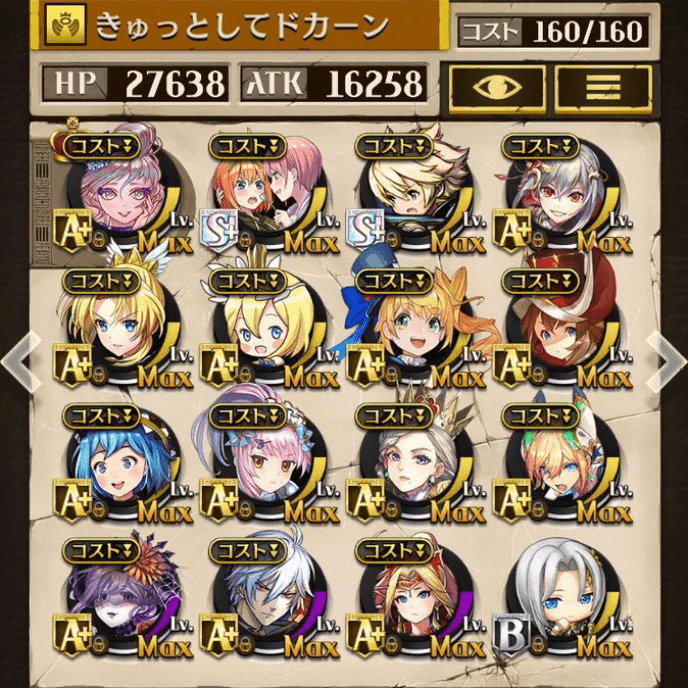
Task: Tap the コスト tag on the leader character
Action: tap(100, 147)
